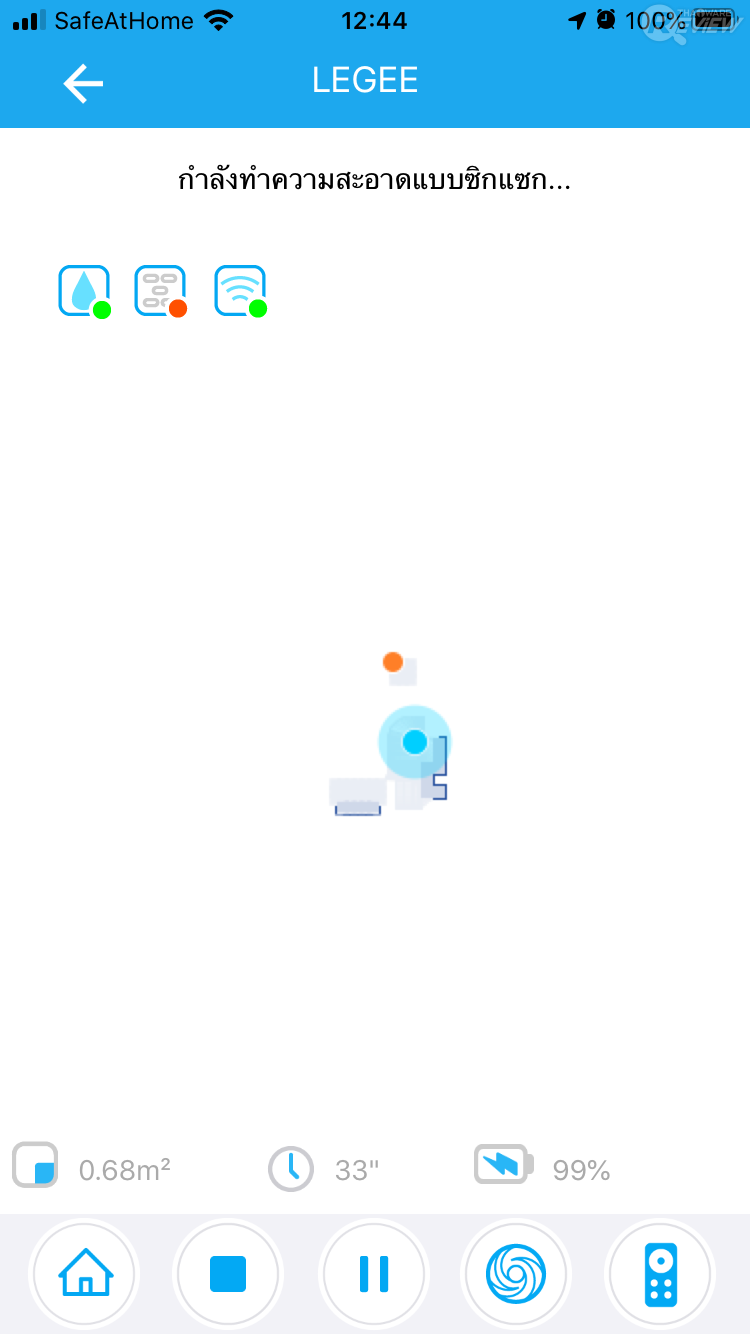Open the spiral cleaning mode button
This screenshot has width=750, height=1334.
coord(515,1274)
